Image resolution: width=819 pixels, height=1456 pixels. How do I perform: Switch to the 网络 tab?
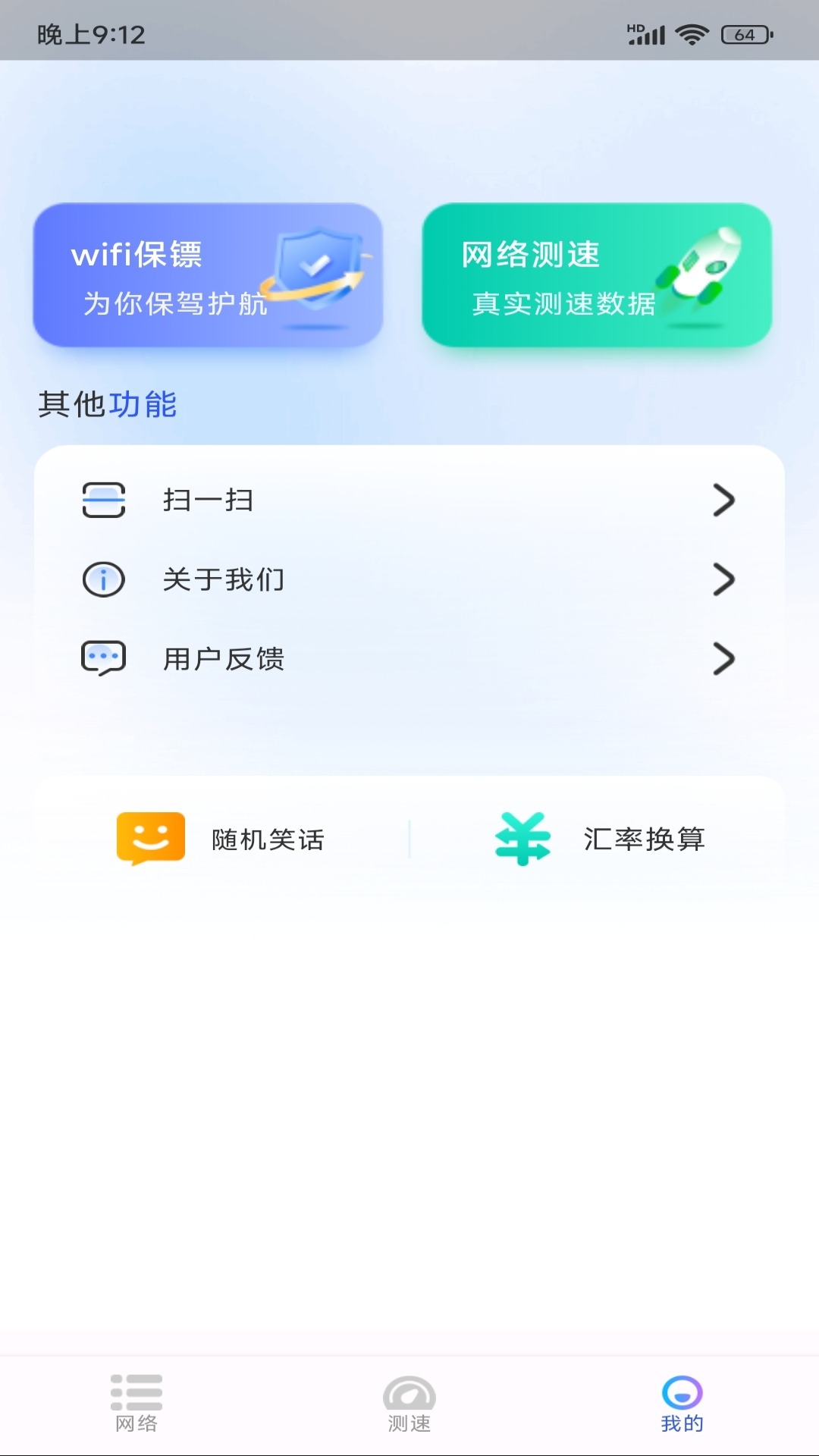pyautogui.click(x=136, y=1403)
